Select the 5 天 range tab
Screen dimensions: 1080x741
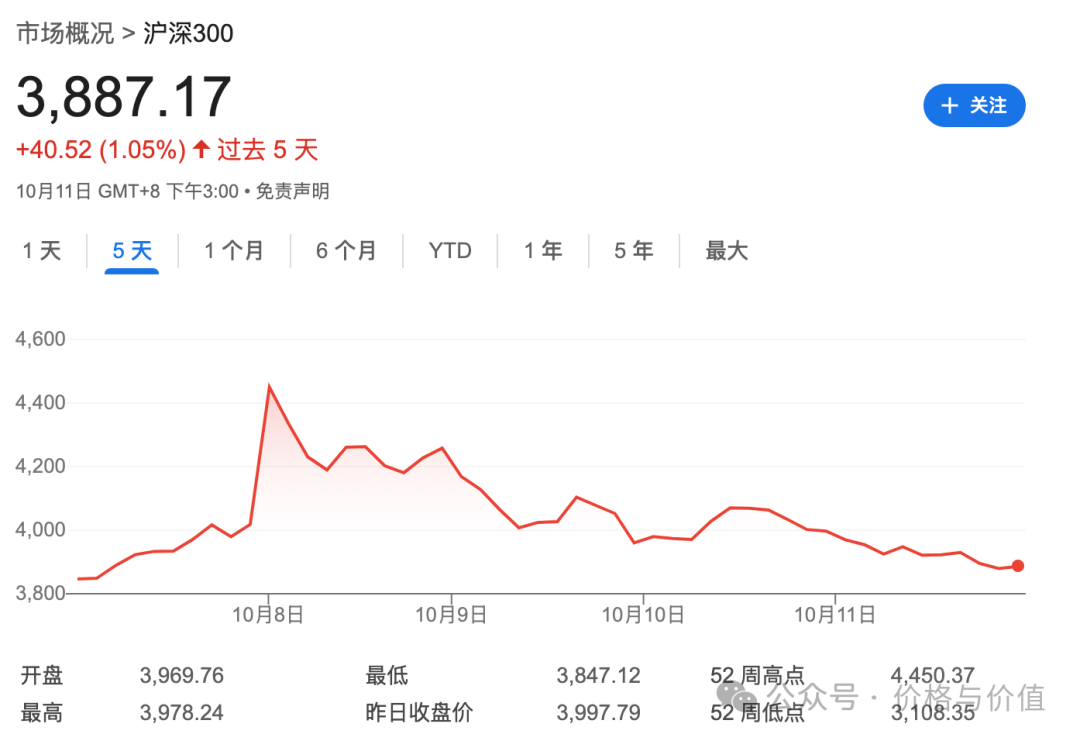pos(132,251)
